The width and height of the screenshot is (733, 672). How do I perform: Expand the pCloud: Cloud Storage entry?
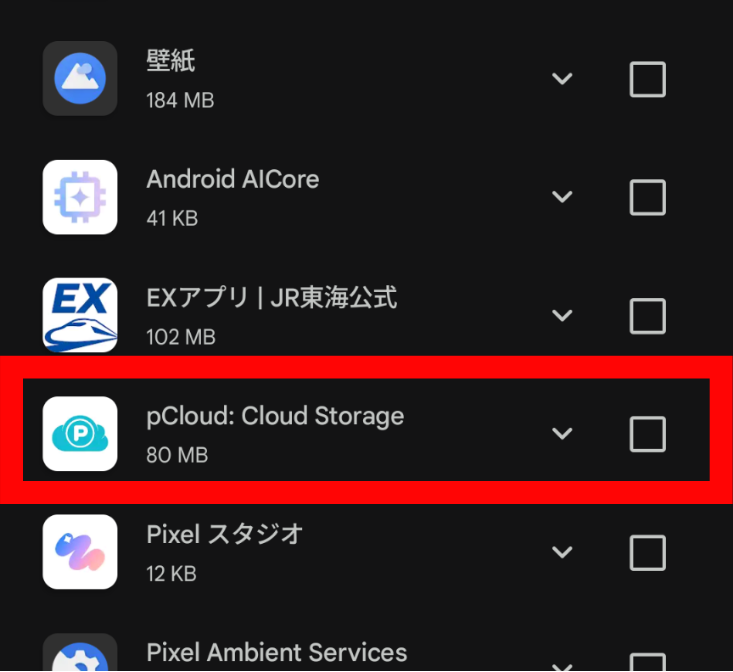pyautogui.click(x=563, y=434)
